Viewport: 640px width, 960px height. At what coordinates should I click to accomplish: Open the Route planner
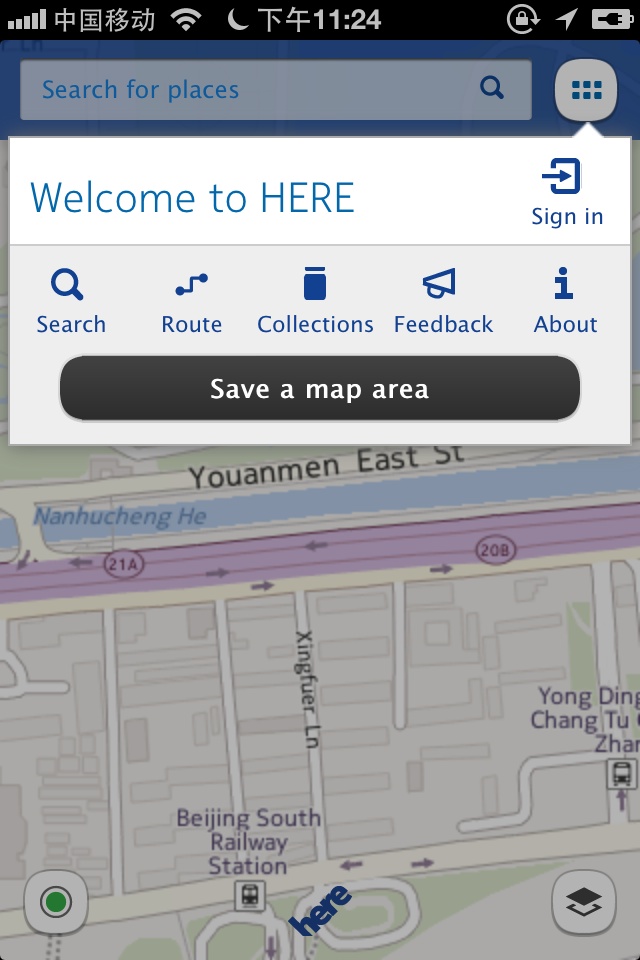(x=191, y=302)
